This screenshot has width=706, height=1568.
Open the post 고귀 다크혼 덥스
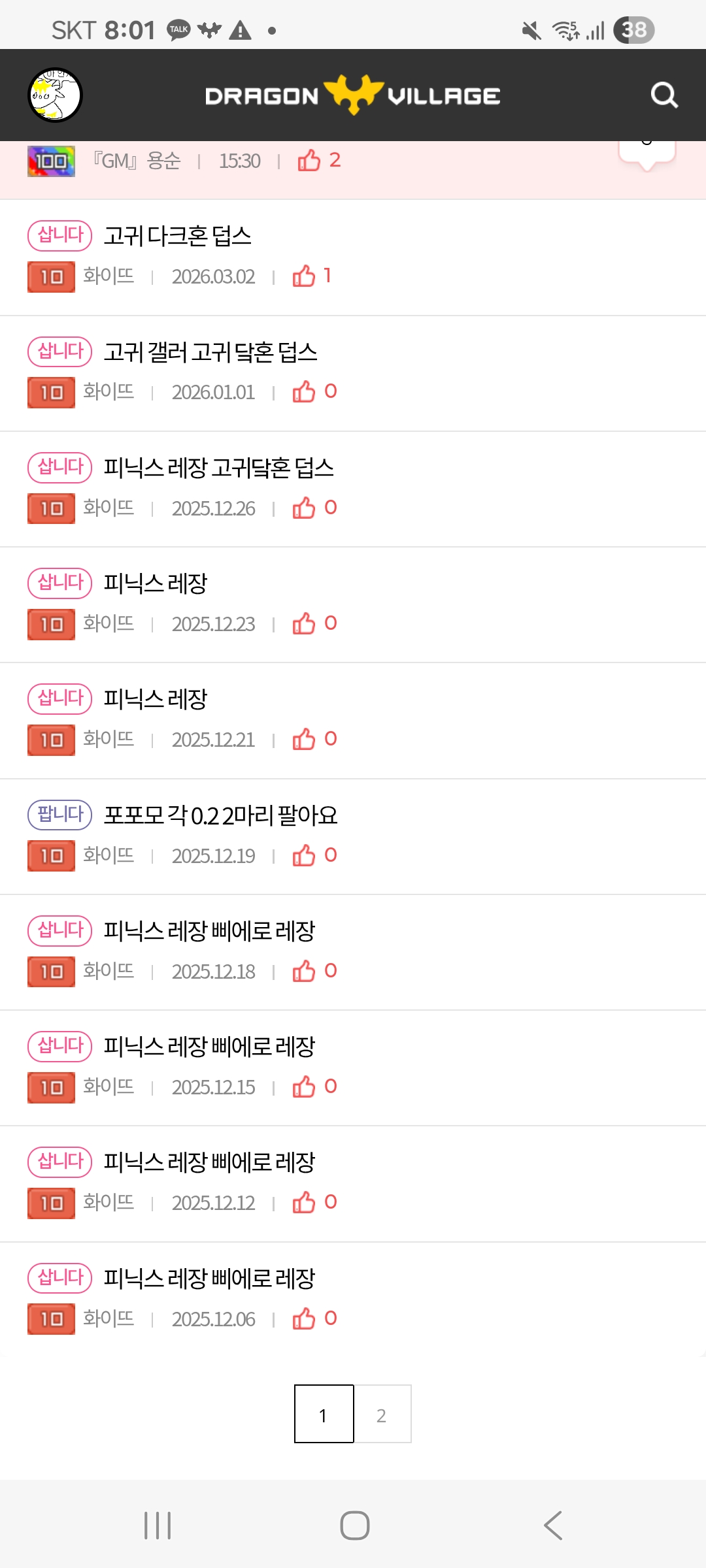click(178, 236)
